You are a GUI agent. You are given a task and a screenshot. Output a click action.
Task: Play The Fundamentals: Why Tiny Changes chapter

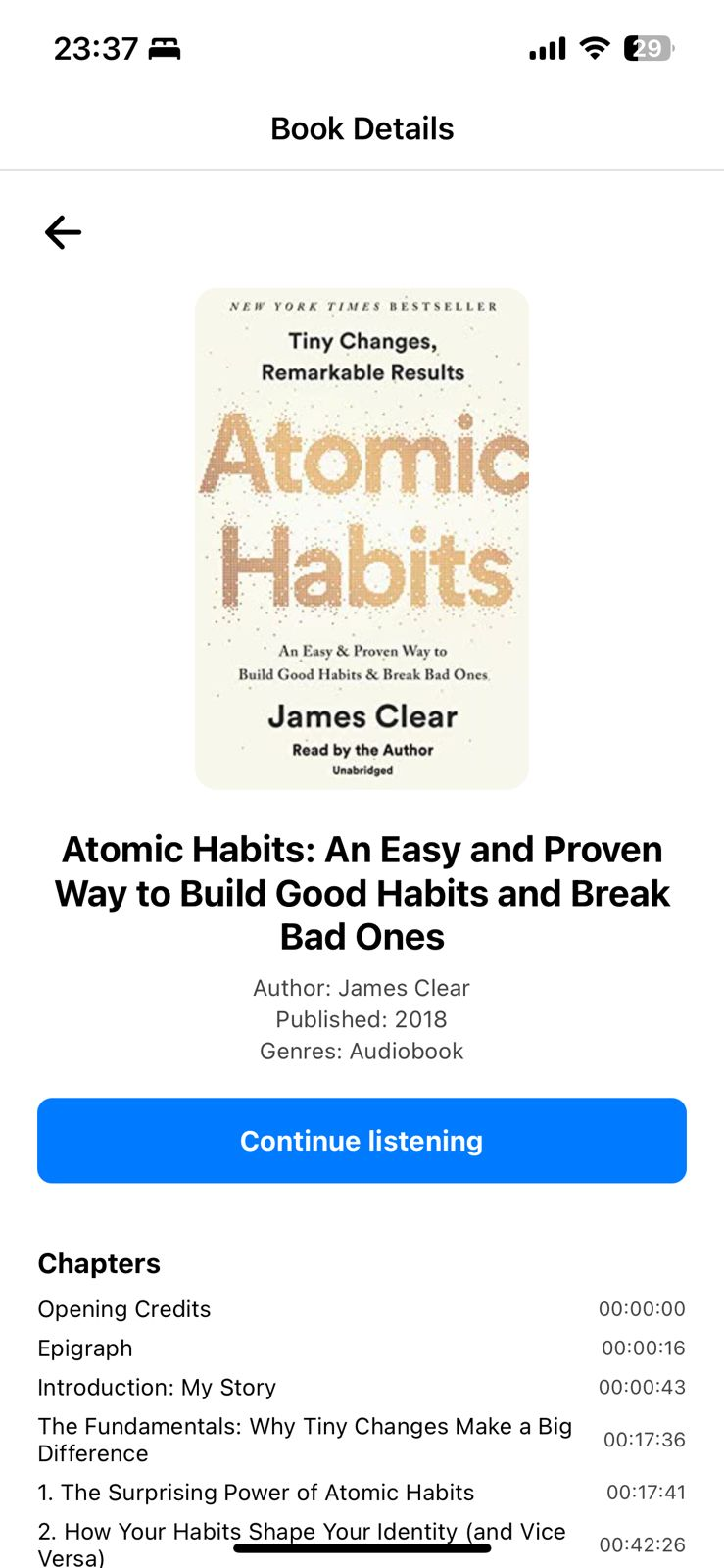click(362, 1440)
